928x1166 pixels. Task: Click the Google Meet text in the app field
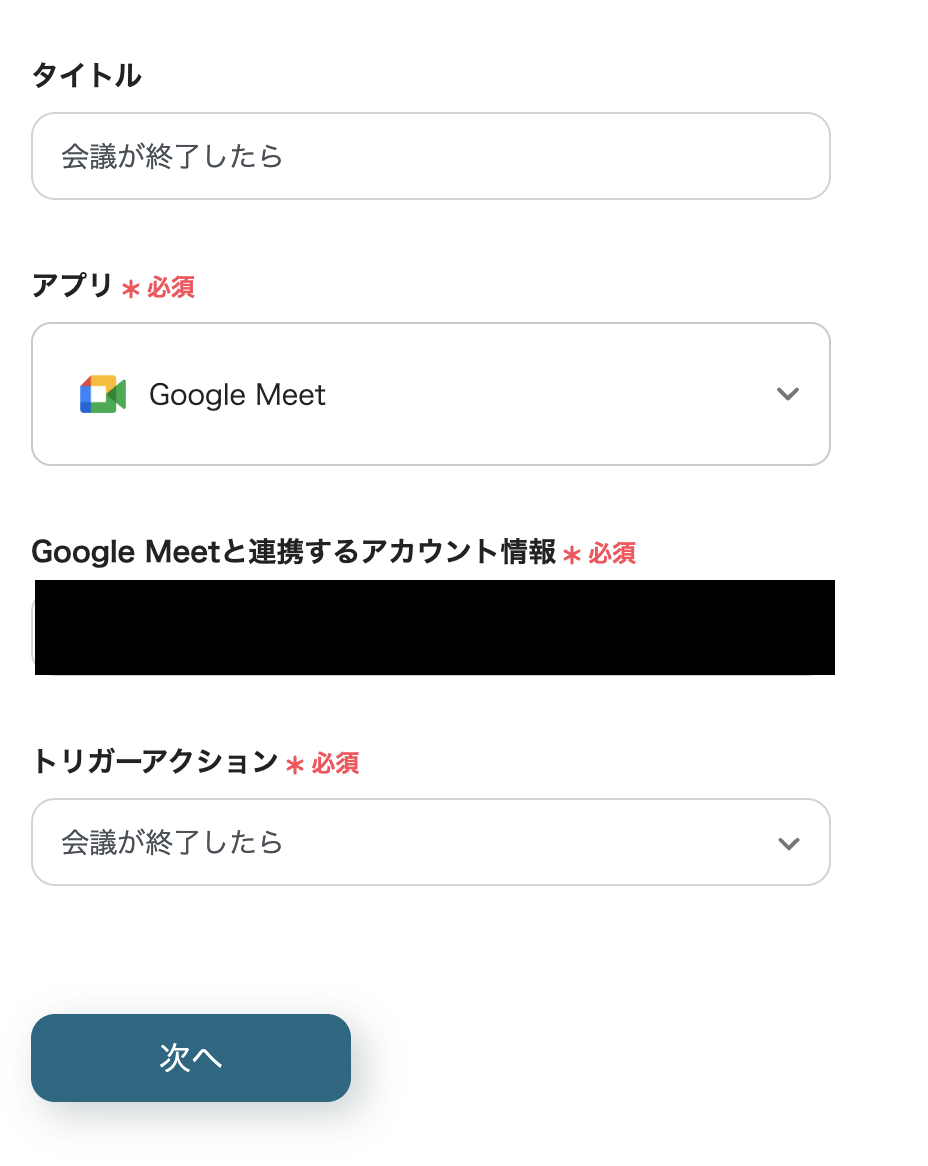click(x=237, y=394)
